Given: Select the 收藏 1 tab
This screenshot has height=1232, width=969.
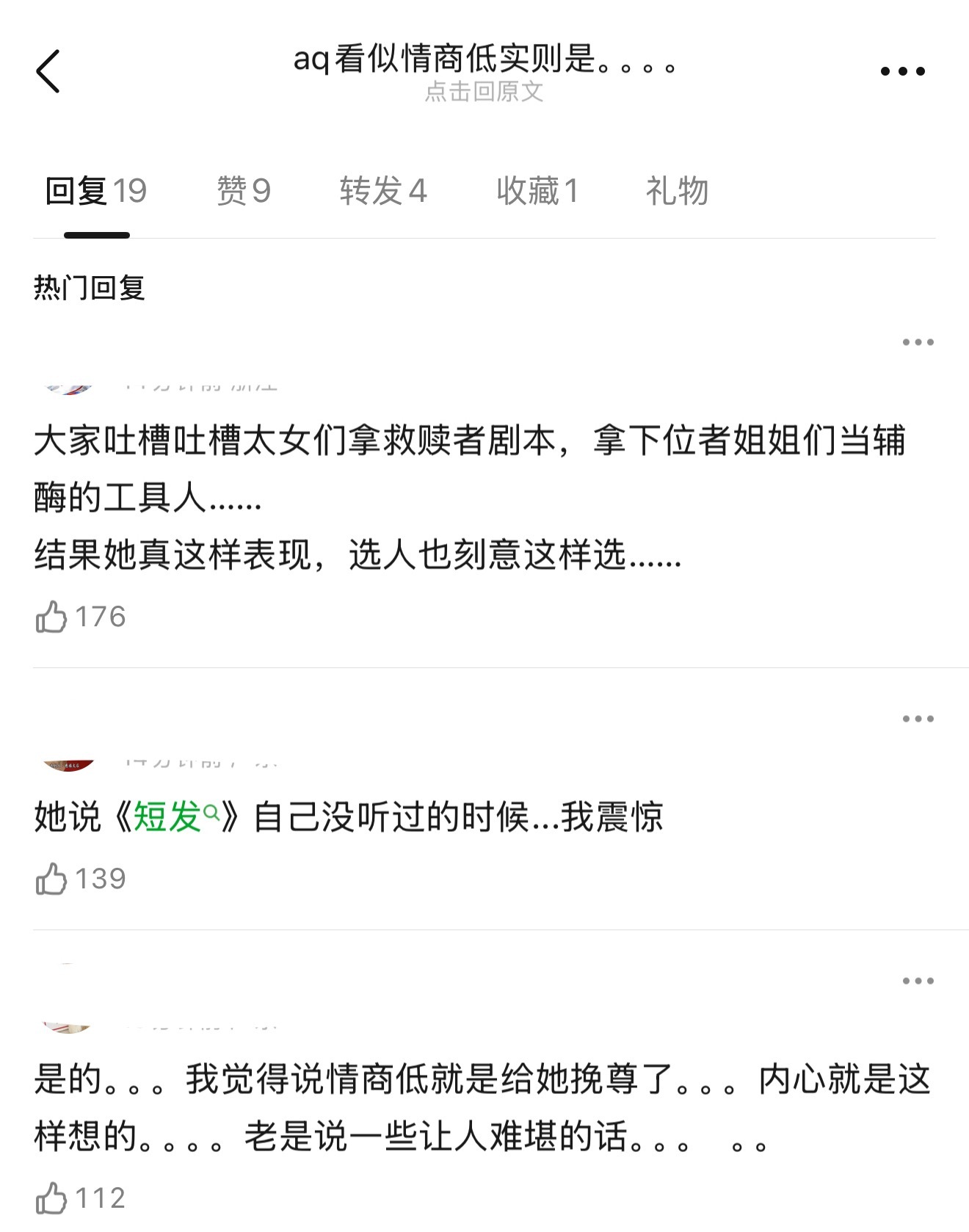Looking at the screenshot, I should point(537,191).
